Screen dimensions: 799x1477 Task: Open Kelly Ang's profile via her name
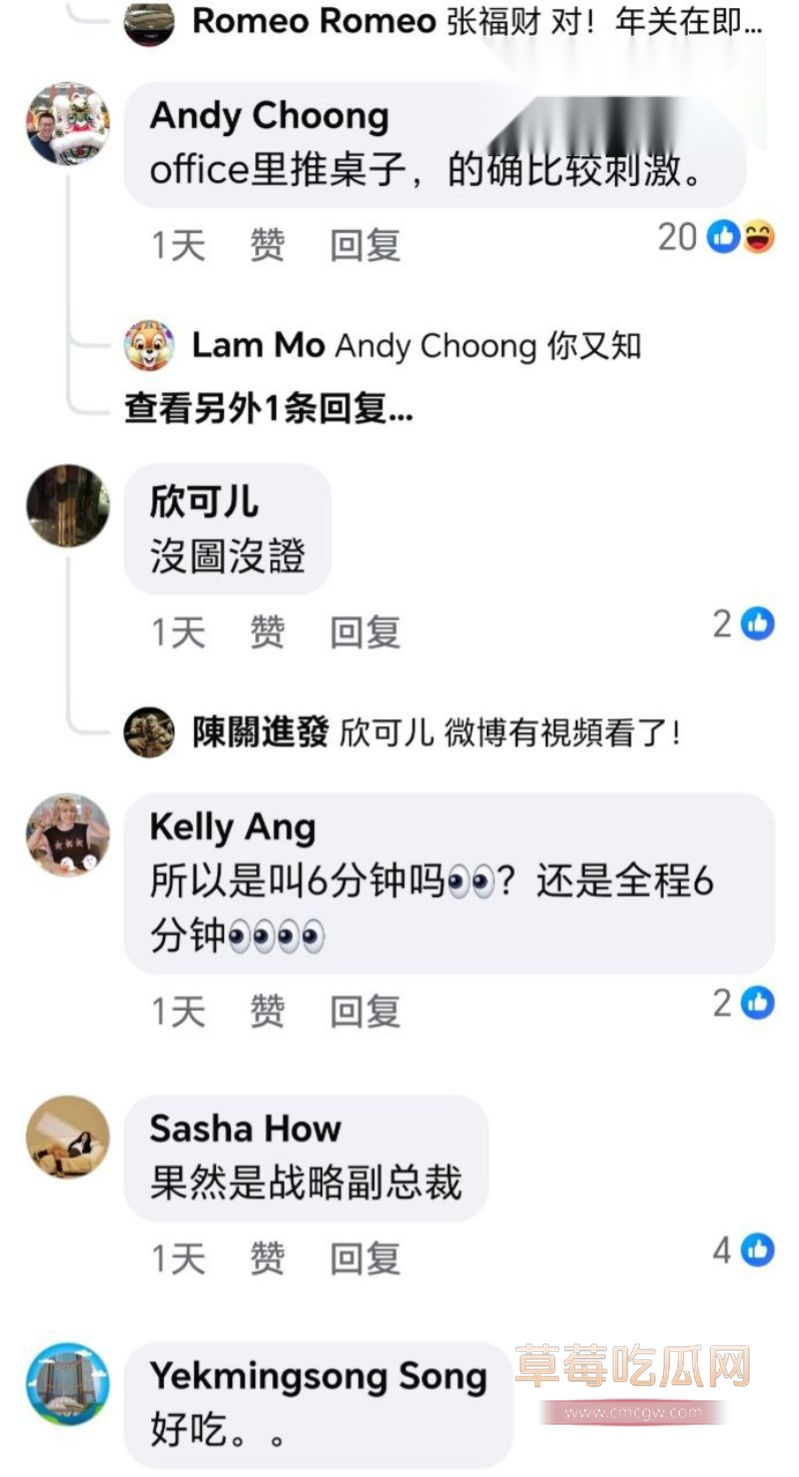[x=232, y=827]
